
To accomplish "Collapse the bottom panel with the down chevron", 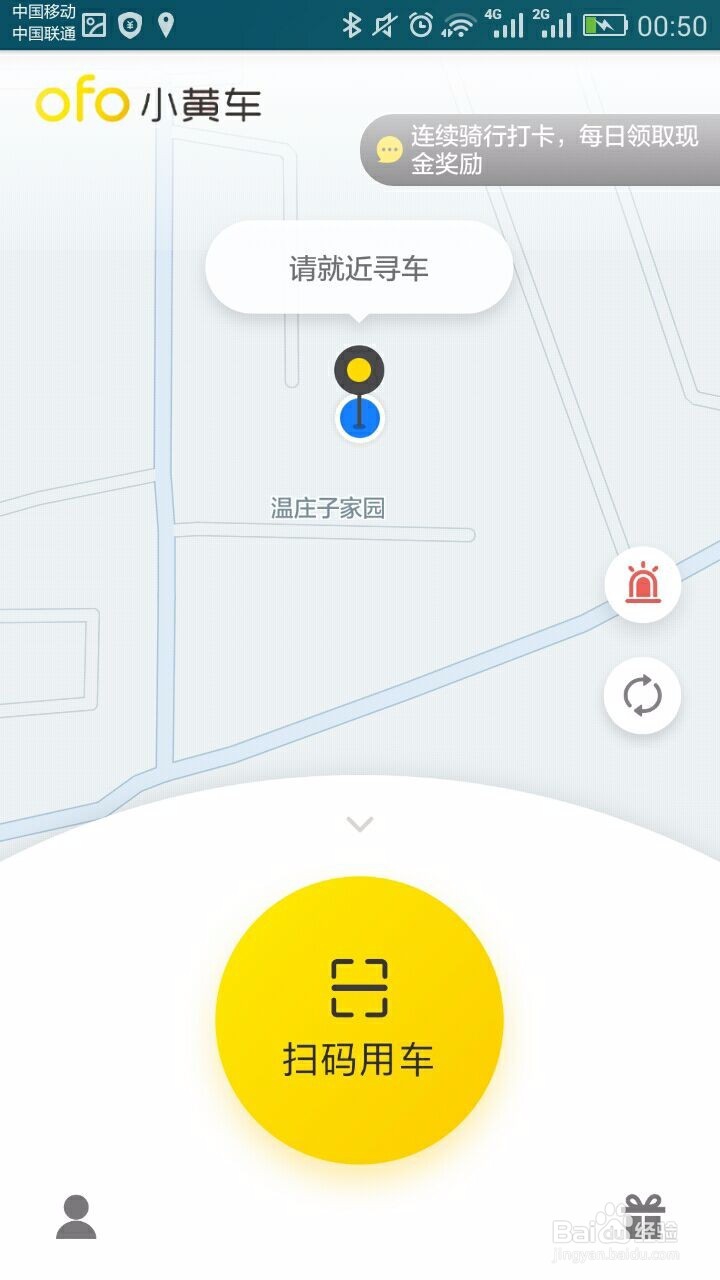I will [x=360, y=824].
